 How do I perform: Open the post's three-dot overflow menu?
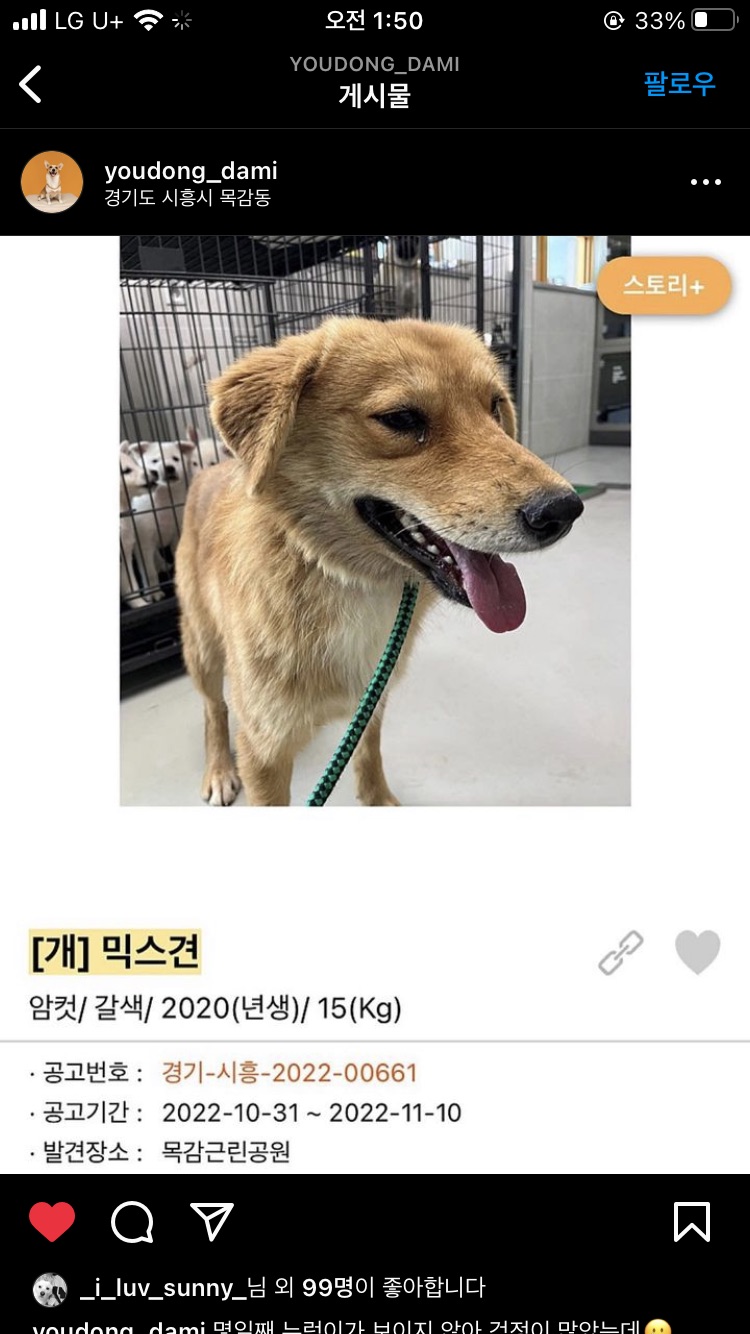pos(705,182)
